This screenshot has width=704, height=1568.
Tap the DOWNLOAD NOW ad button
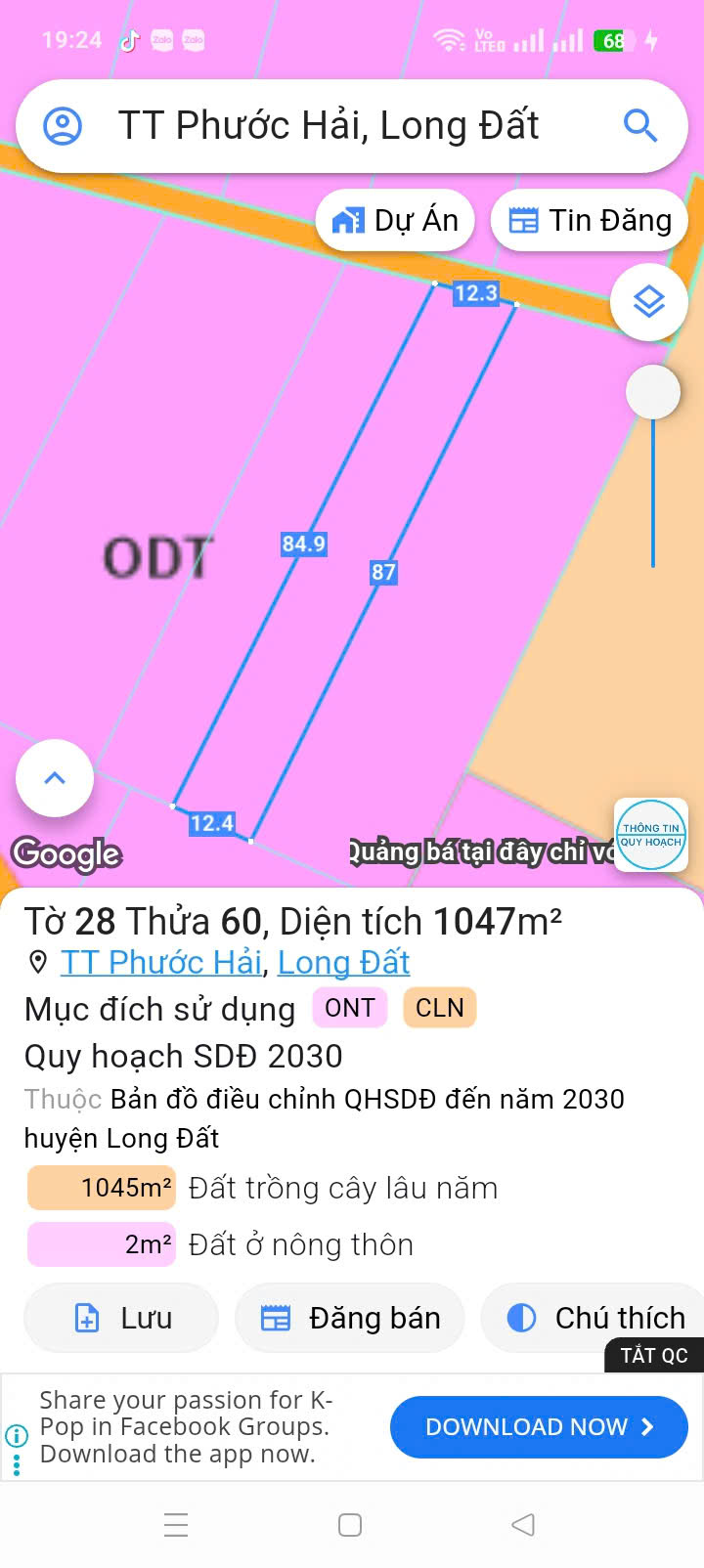coord(539,1427)
